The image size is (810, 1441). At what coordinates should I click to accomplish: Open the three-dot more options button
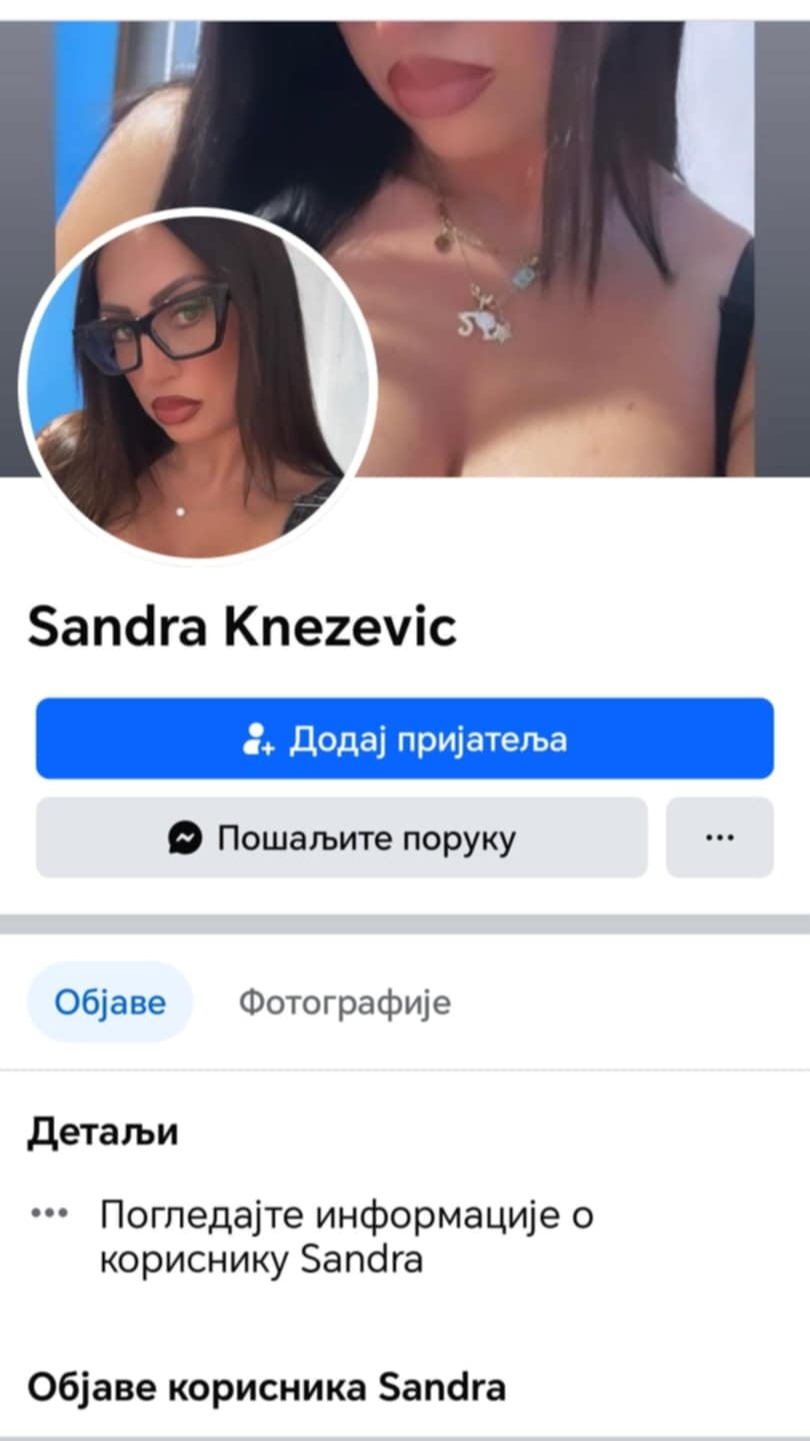719,838
